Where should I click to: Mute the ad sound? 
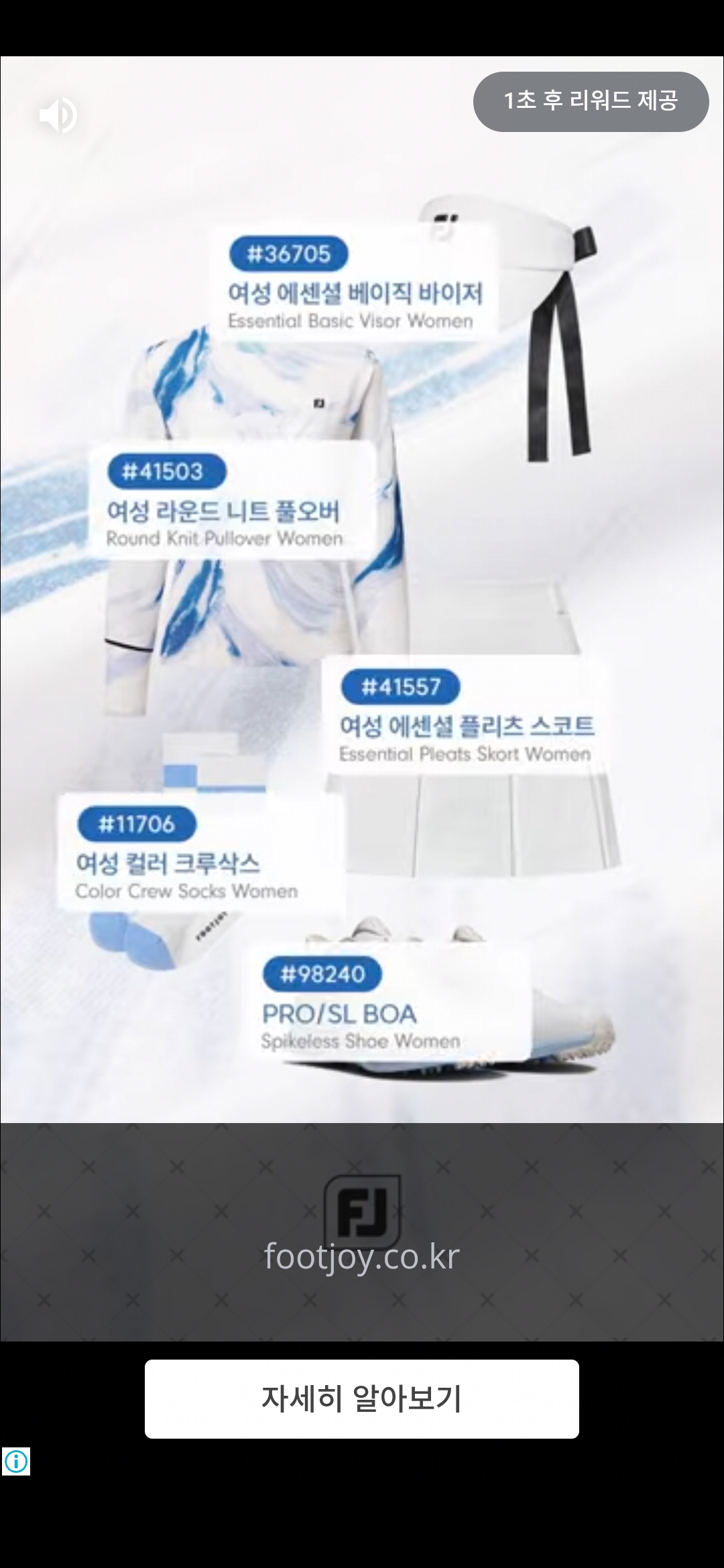point(58,115)
